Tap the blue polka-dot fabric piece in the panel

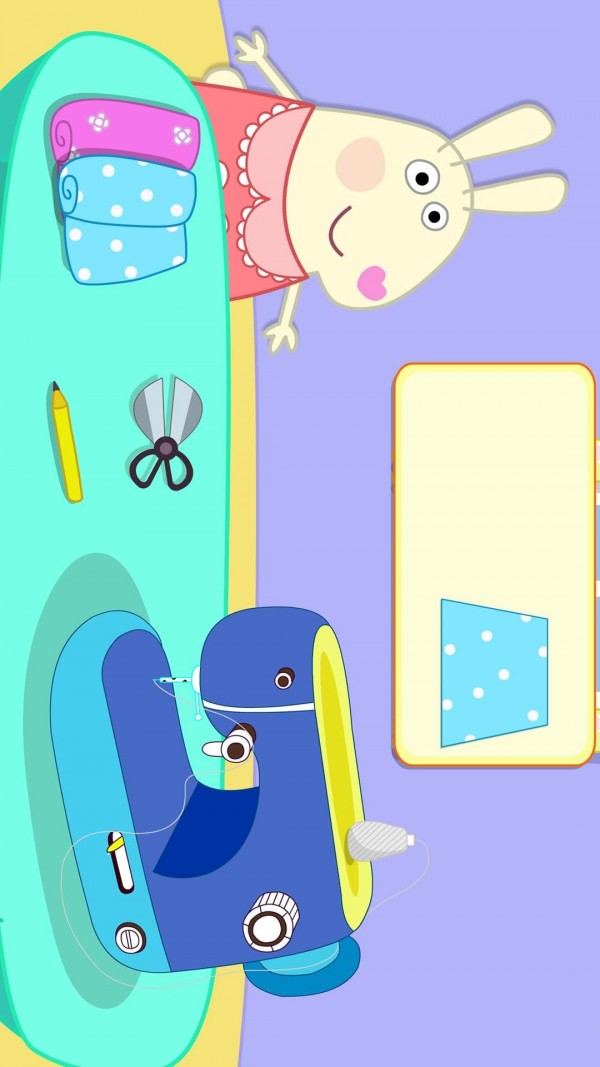(x=492, y=673)
